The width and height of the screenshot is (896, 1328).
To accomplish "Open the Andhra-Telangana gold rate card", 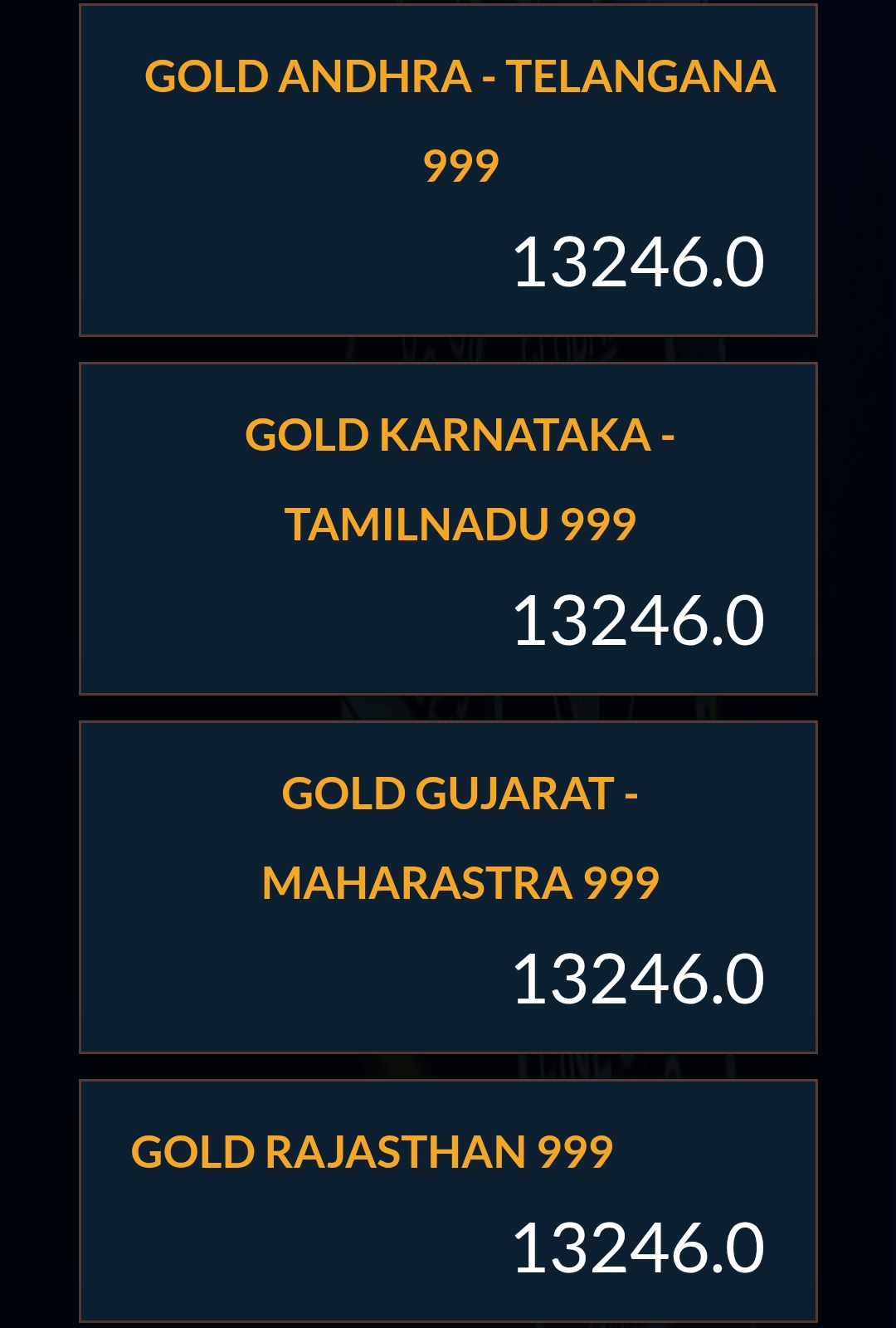I will pos(448,166).
